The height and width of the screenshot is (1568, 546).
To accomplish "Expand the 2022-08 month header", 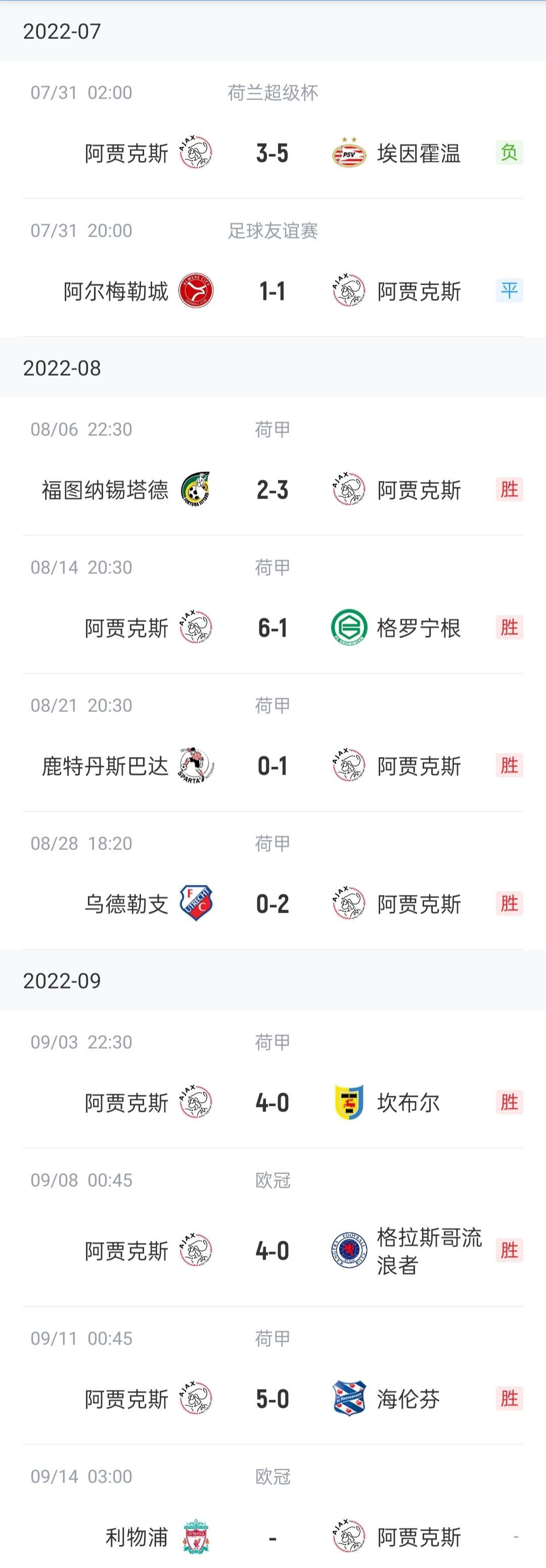I will click(x=61, y=368).
